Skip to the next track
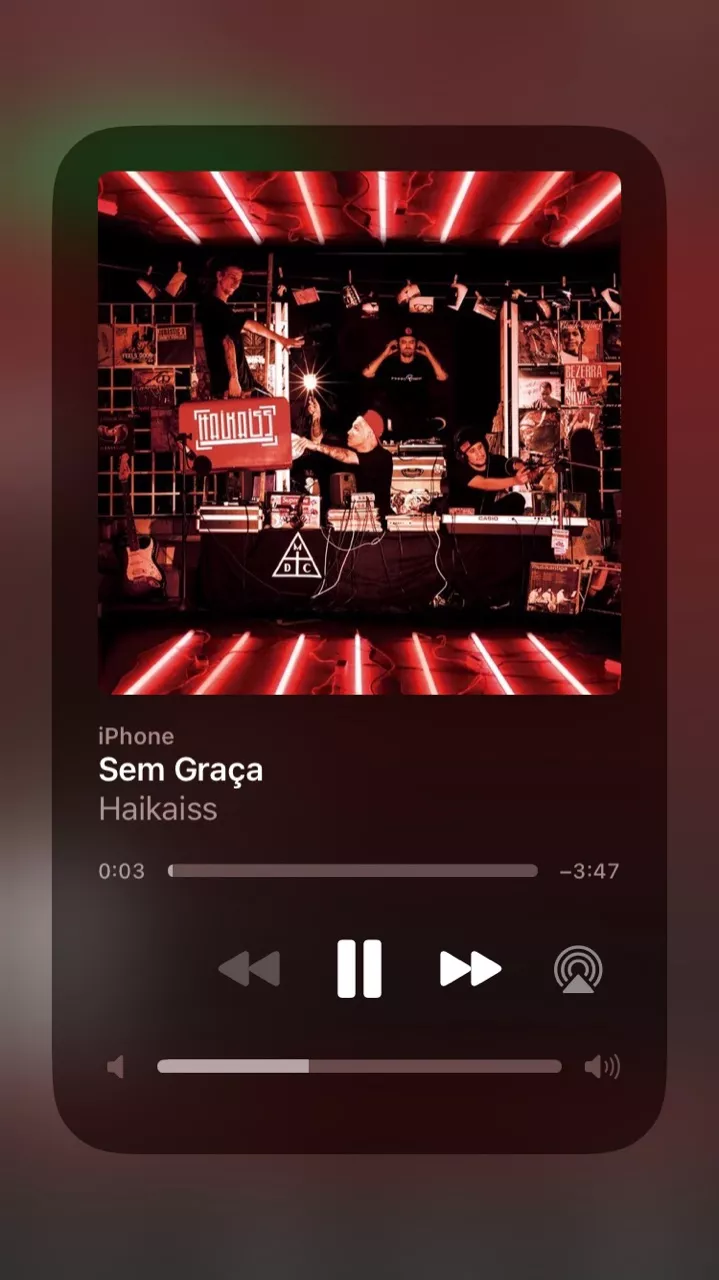 coord(470,968)
